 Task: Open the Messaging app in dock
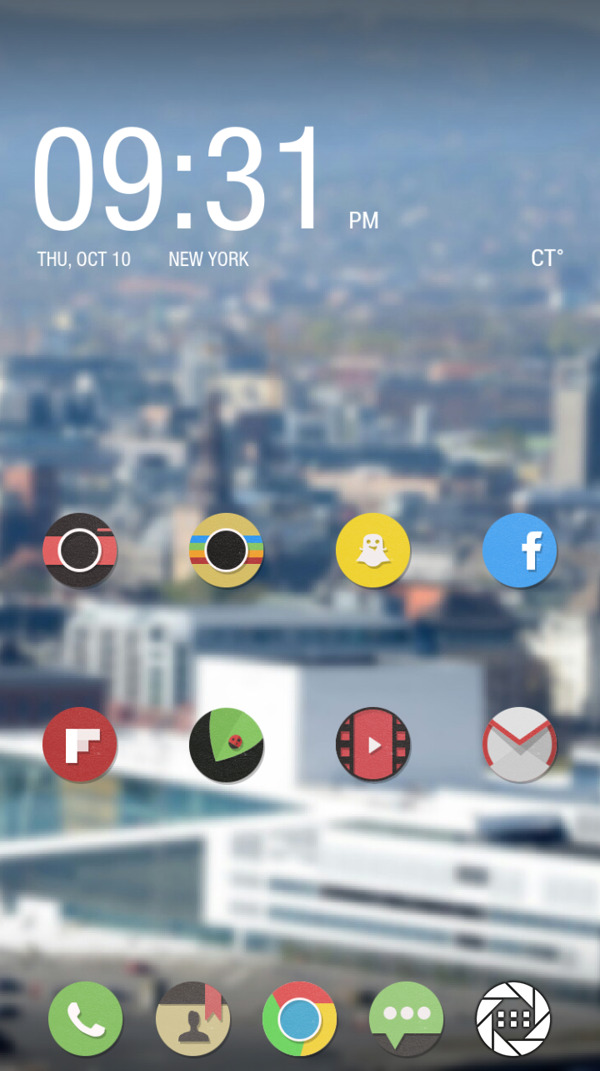pos(406,1019)
